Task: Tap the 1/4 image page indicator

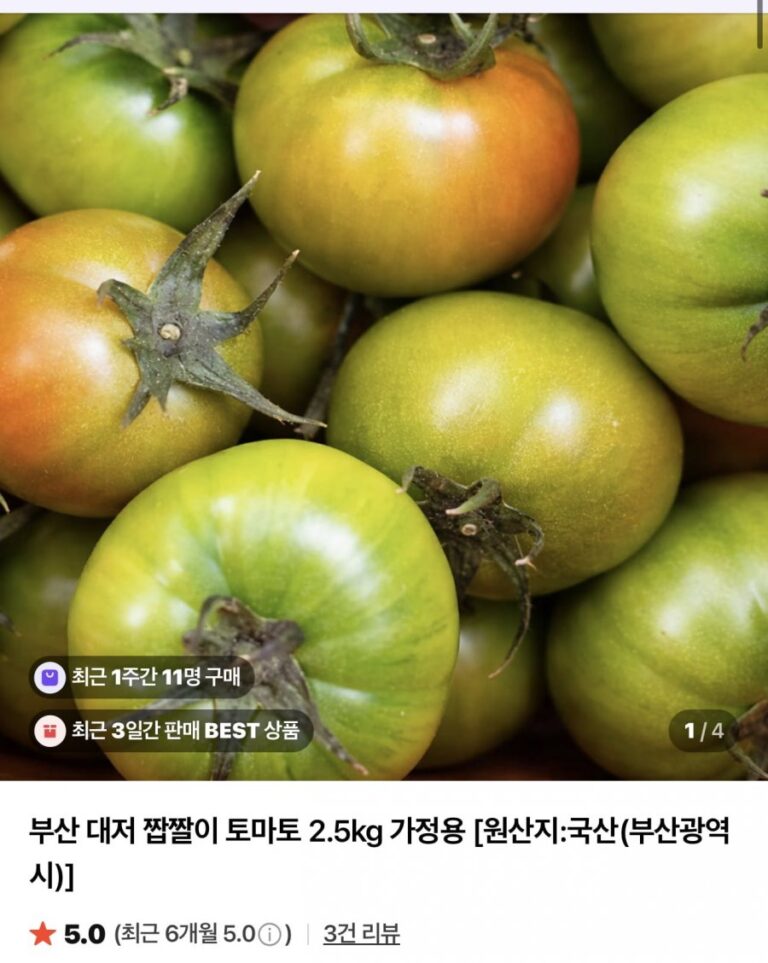Action: (703, 731)
